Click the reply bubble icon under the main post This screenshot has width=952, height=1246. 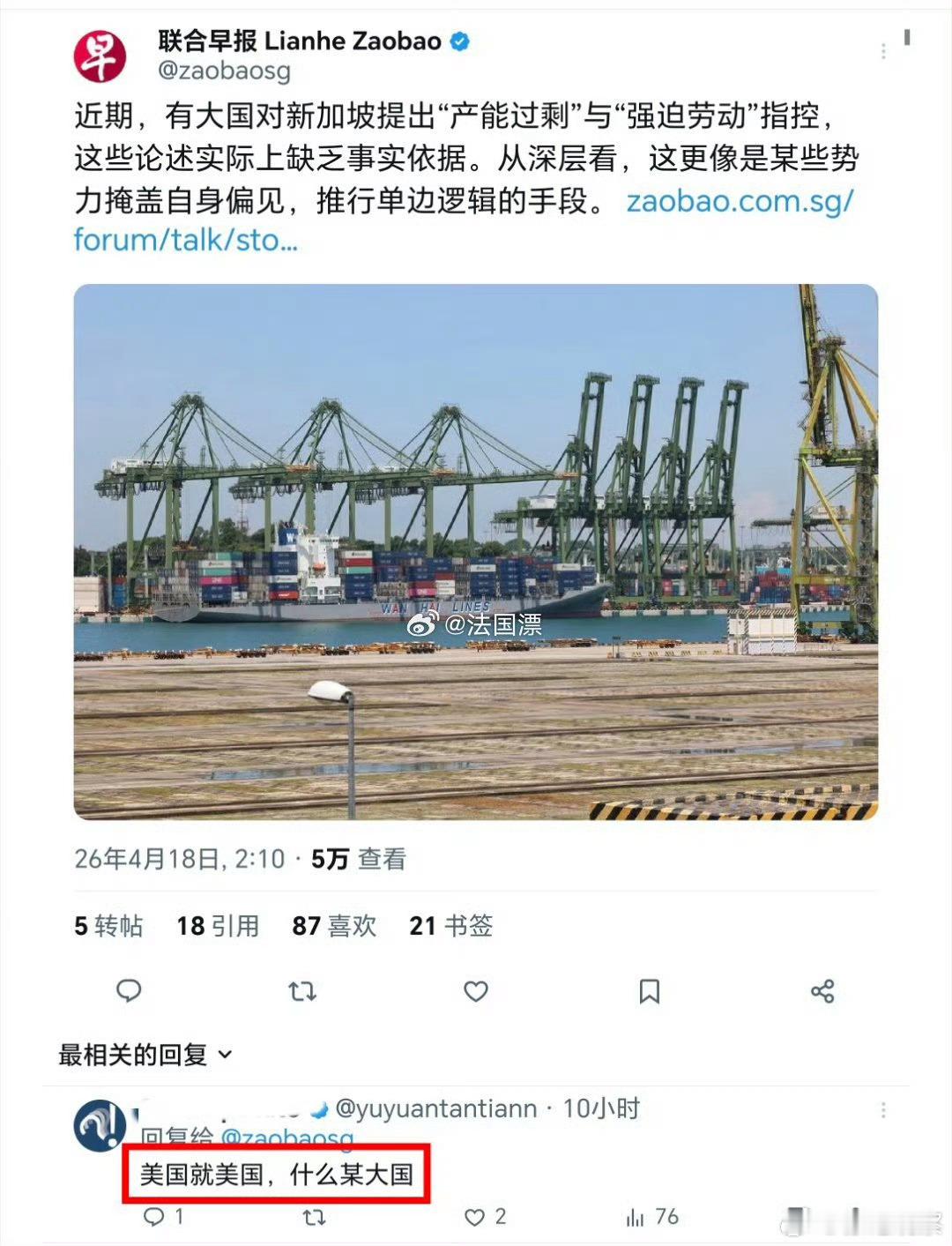coord(129,991)
